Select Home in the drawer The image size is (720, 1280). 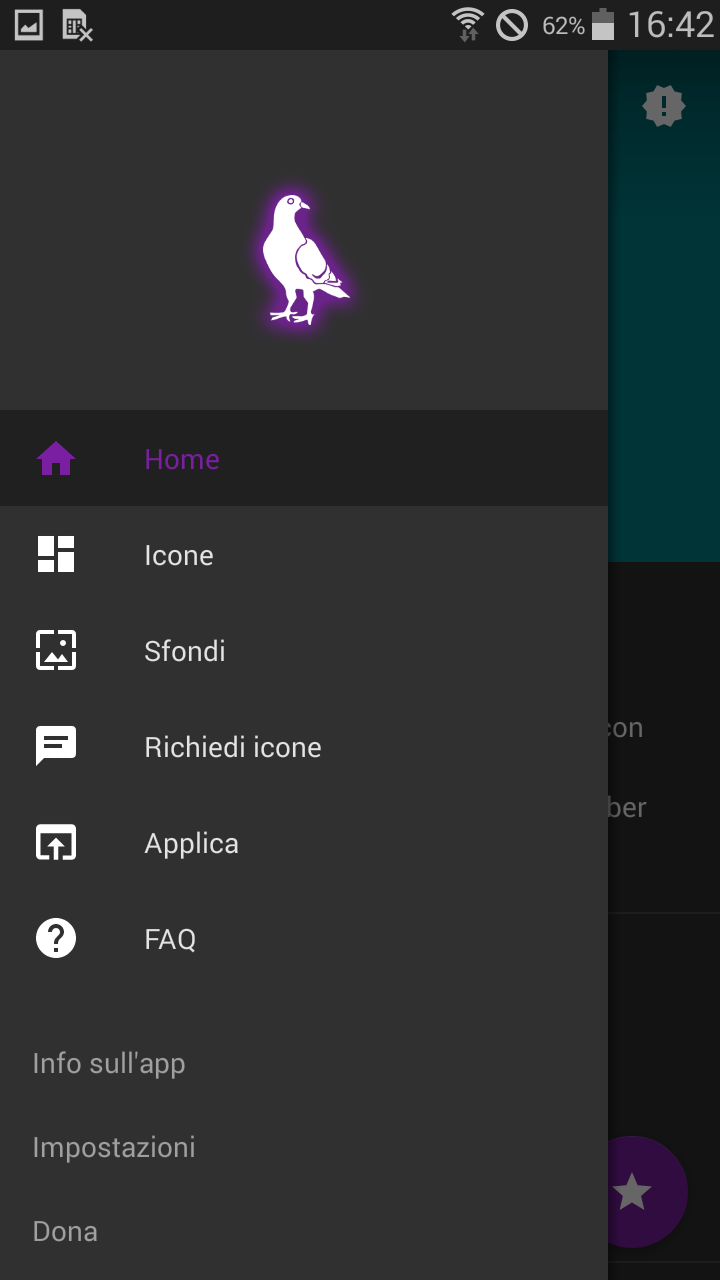click(x=304, y=458)
